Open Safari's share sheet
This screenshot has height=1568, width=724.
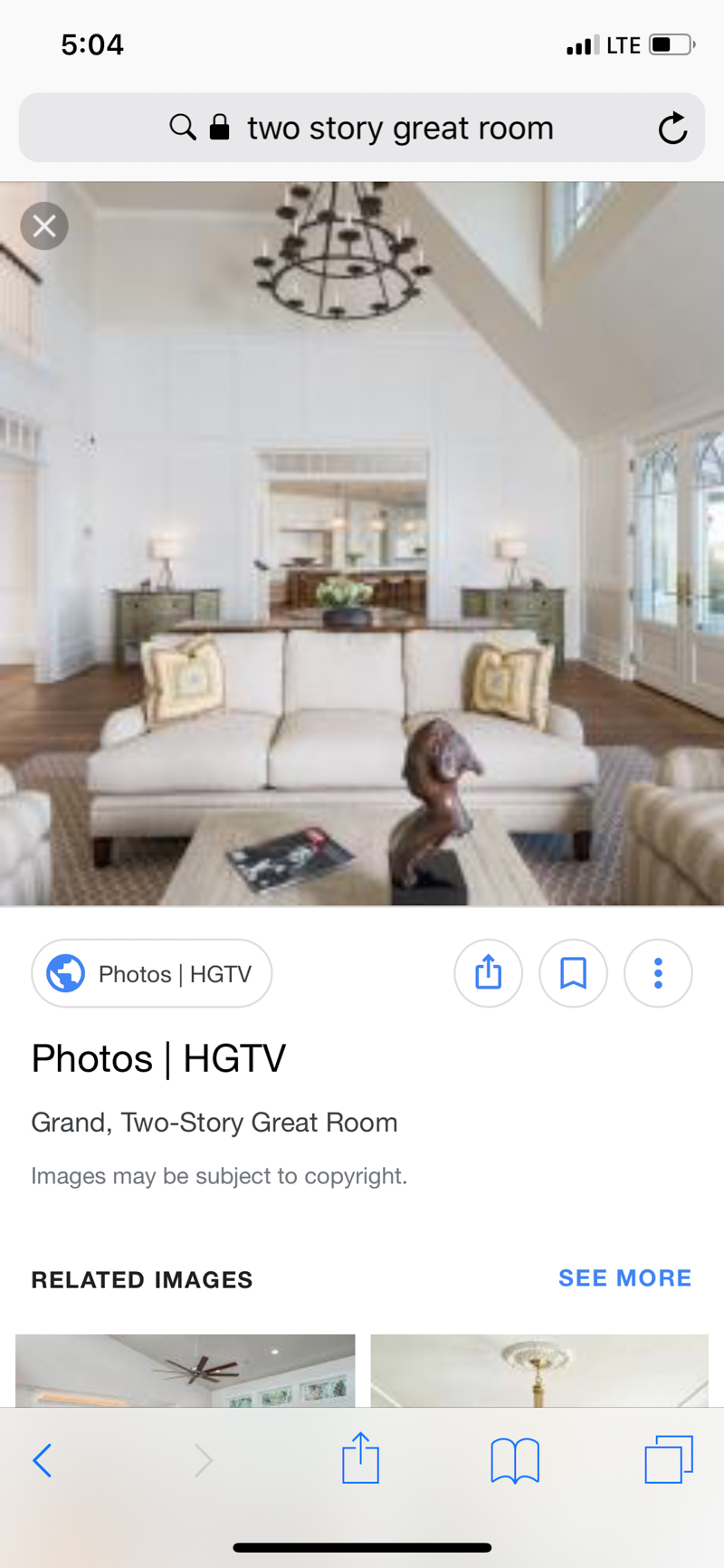tap(360, 1459)
